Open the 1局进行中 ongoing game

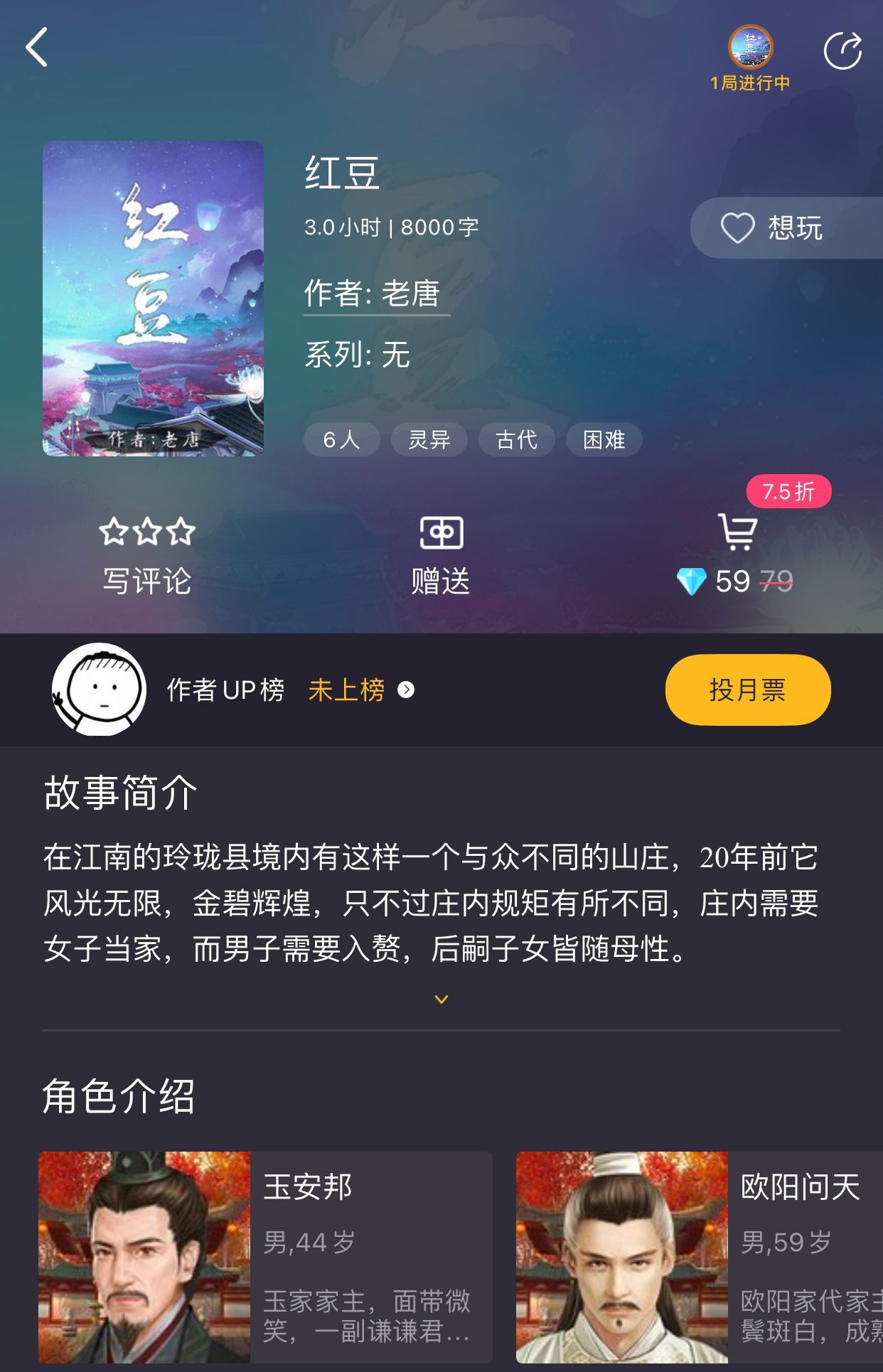pyautogui.click(x=750, y=58)
